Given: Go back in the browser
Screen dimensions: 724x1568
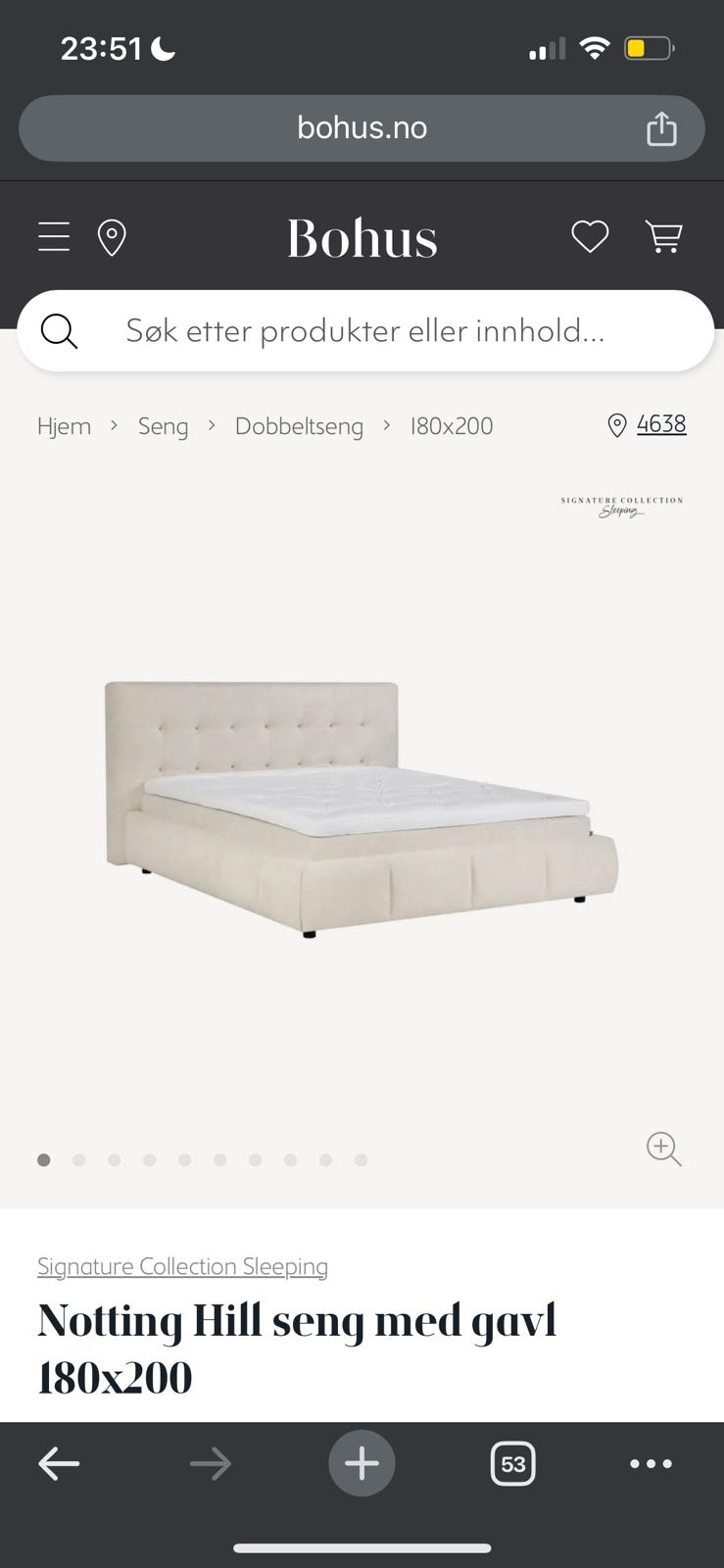Looking at the screenshot, I should pos(59,1464).
